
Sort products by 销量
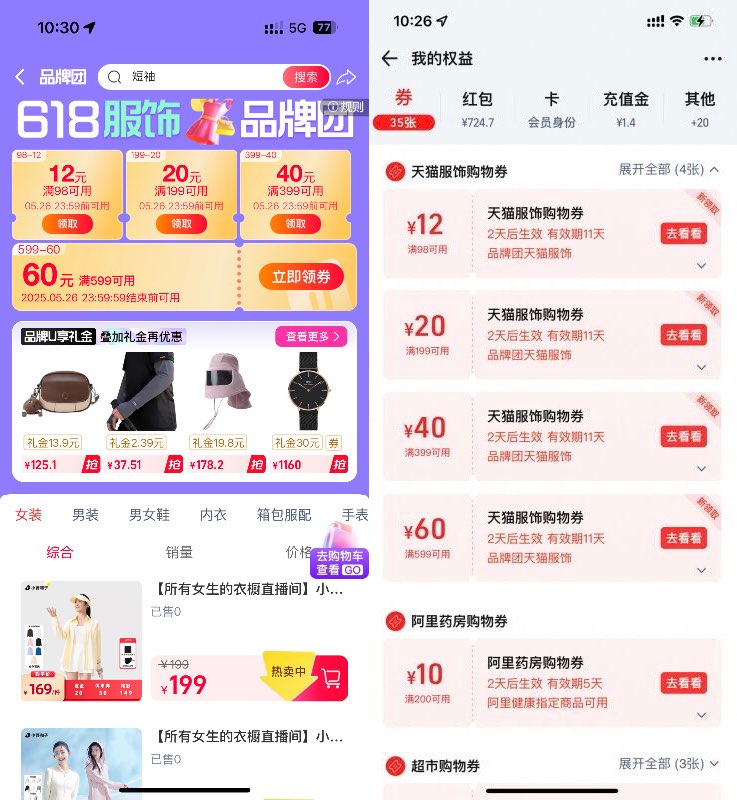tap(179, 551)
